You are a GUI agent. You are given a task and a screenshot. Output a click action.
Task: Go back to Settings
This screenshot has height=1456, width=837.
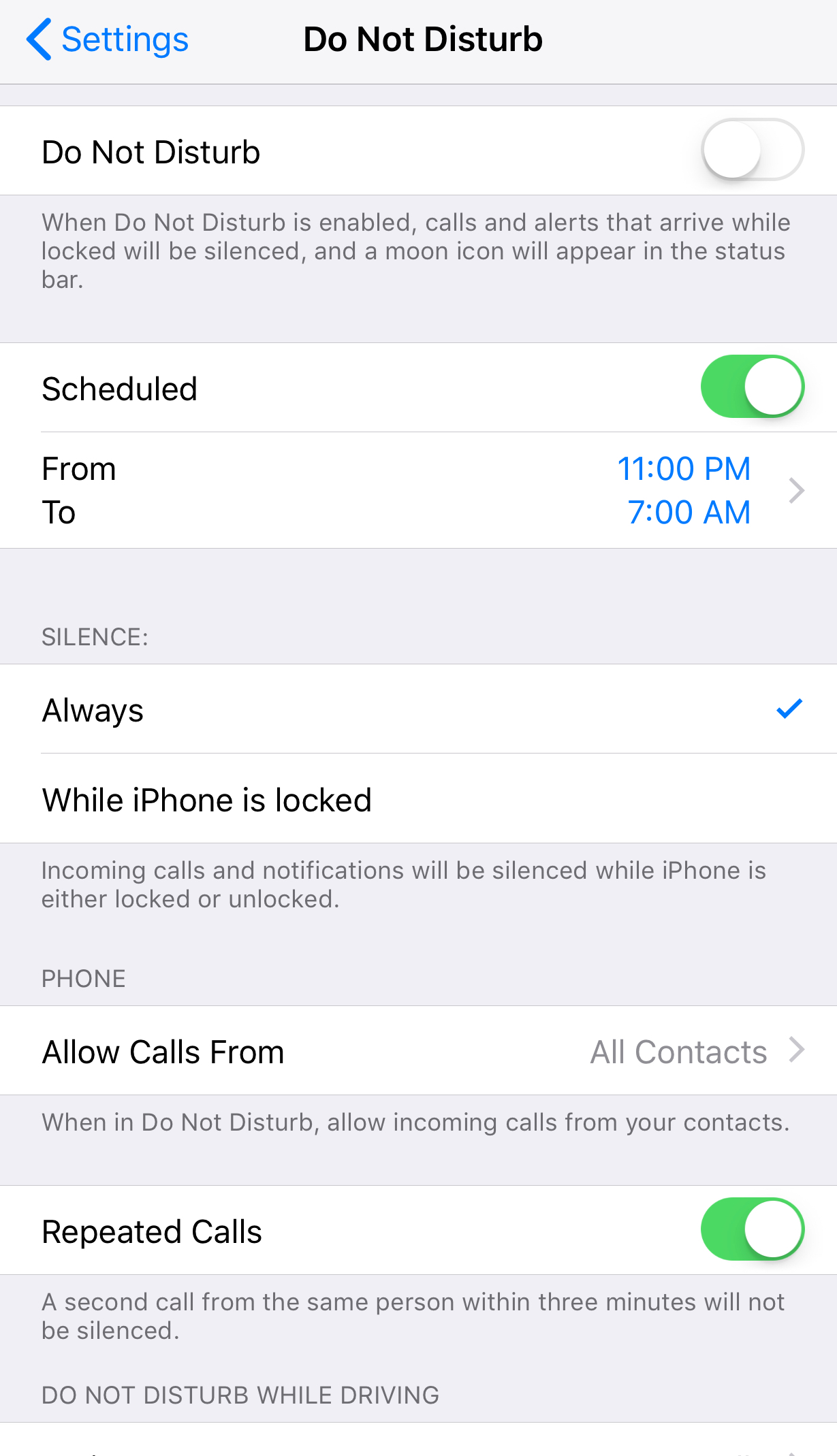pos(107,39)
